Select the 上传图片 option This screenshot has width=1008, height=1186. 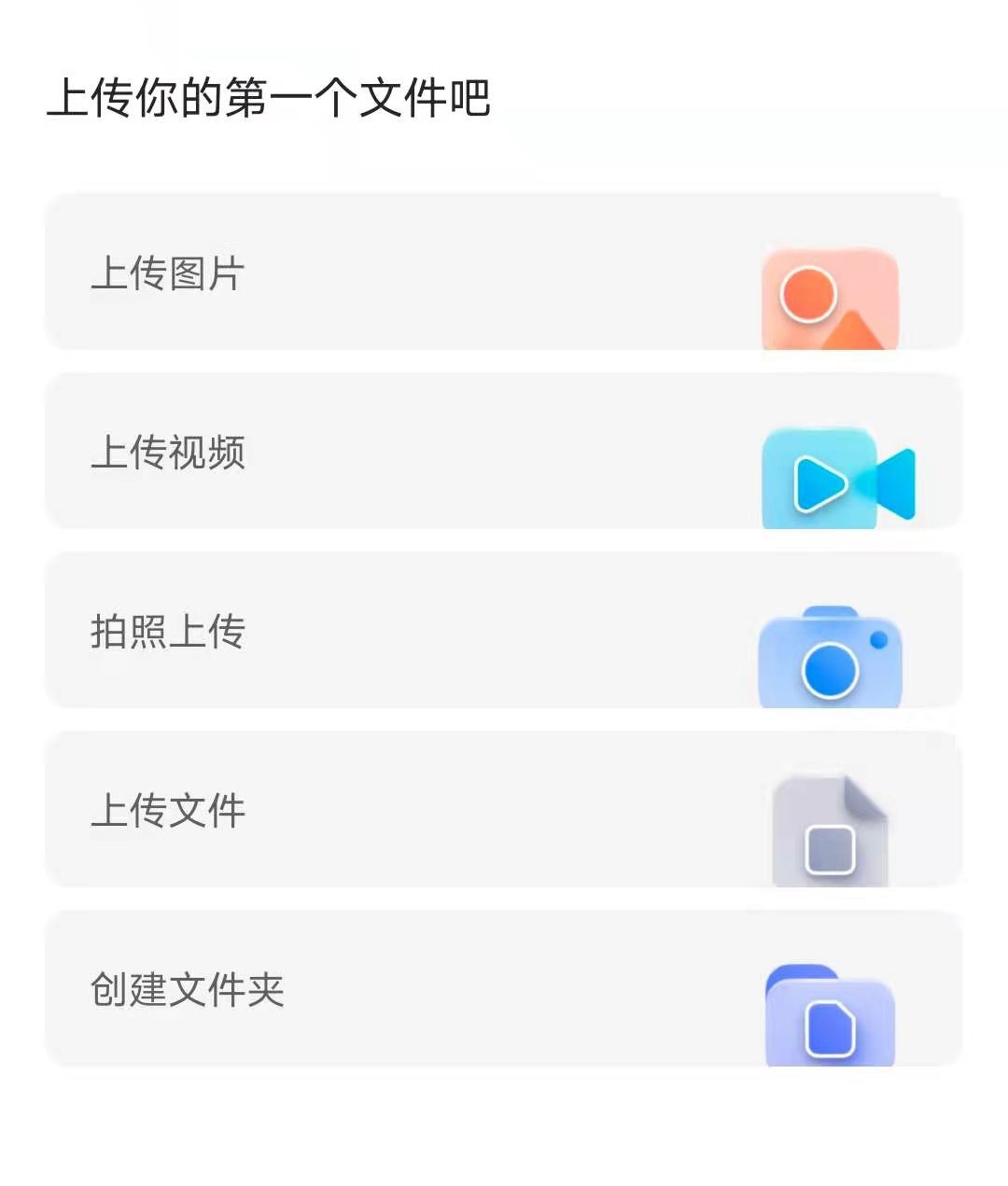pos(502,272)
